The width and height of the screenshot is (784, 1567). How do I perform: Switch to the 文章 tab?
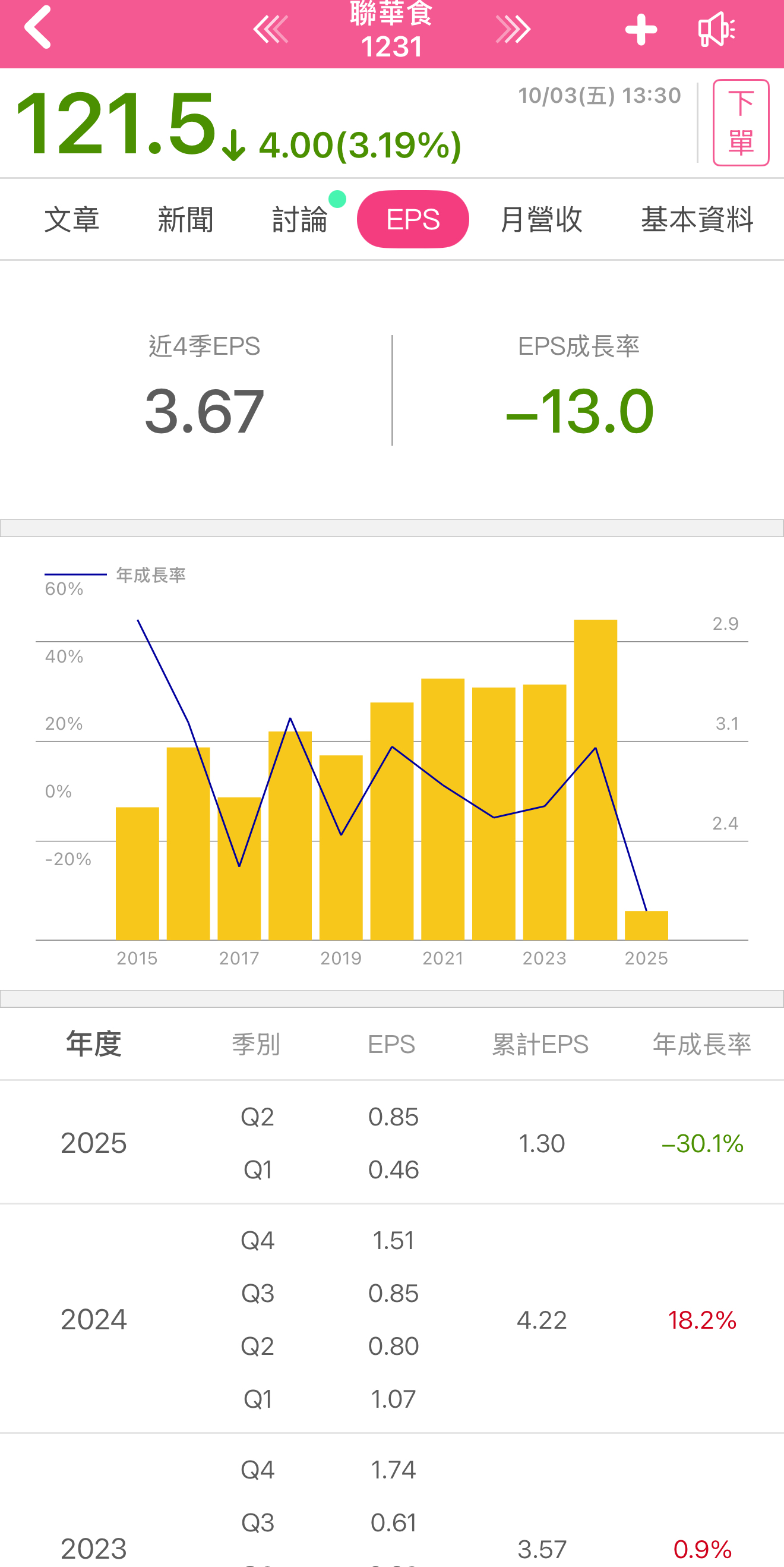72,219
